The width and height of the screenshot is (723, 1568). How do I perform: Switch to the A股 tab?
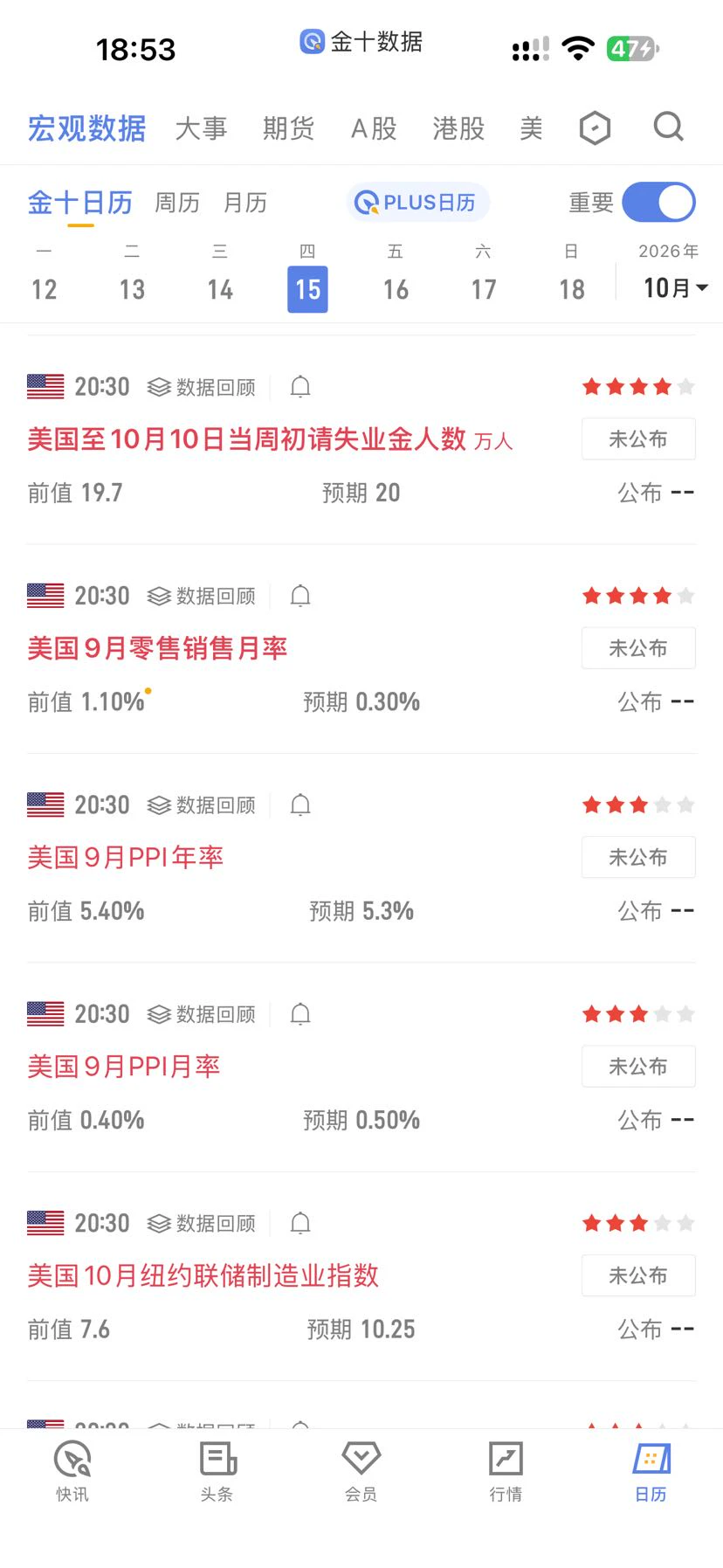click(374, 128)
